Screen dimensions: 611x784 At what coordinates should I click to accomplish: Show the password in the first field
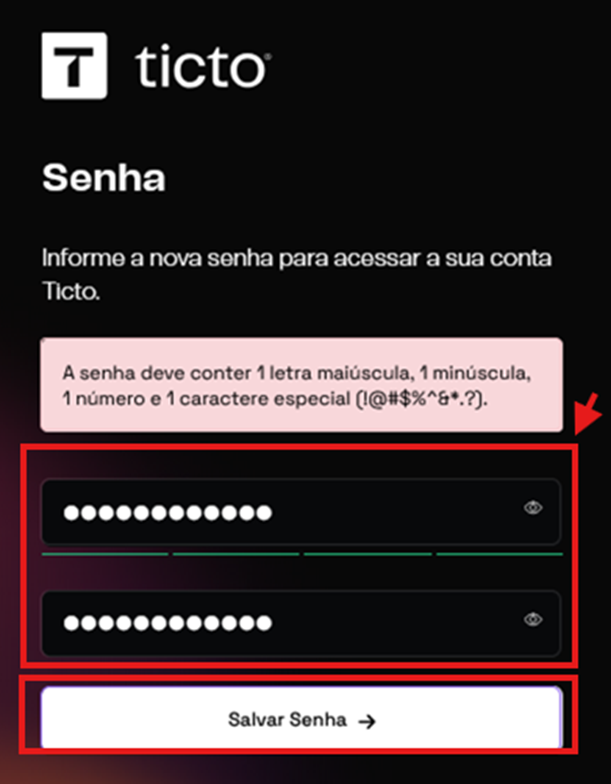click(x=533, y=508)
